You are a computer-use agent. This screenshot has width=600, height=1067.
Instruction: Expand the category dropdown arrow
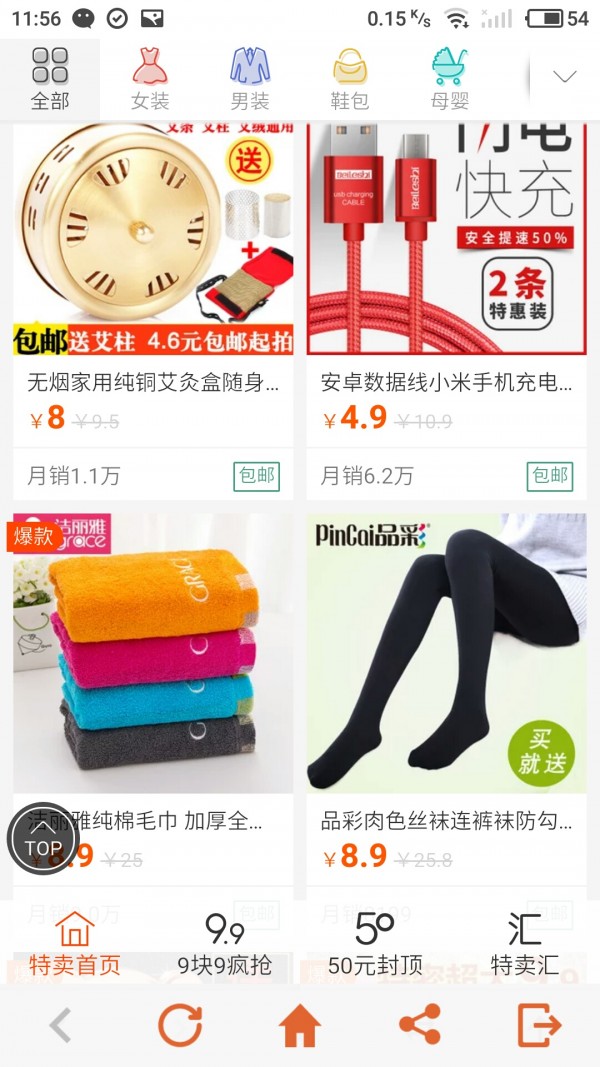click(565, 78)
